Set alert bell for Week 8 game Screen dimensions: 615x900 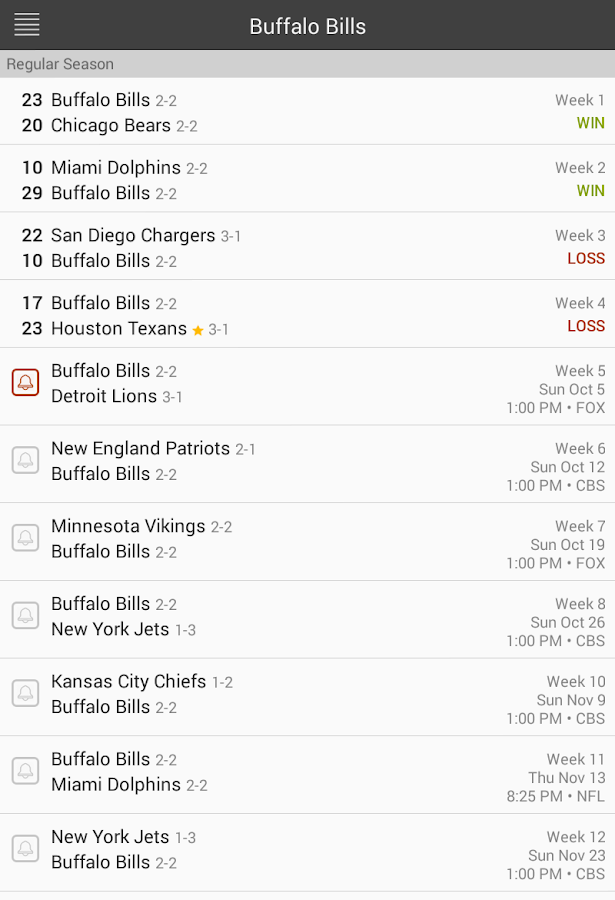25,616
